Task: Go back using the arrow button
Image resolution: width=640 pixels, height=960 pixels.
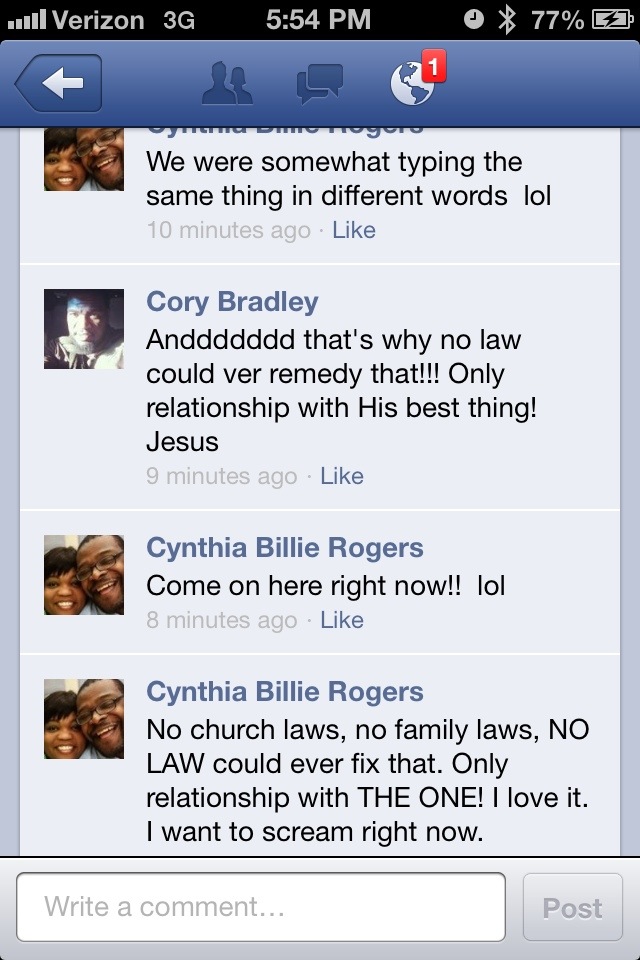Action: tap(58, 85)
